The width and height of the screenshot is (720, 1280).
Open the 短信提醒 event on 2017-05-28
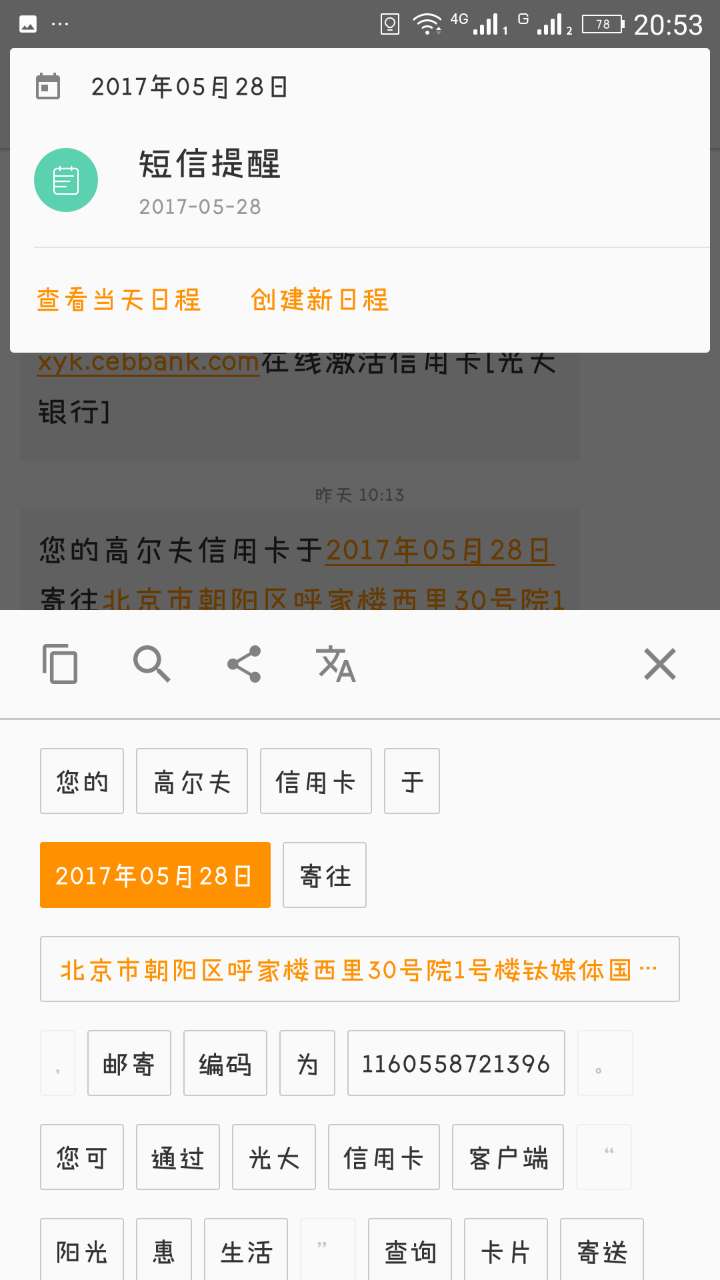click(x=210, y=180)
